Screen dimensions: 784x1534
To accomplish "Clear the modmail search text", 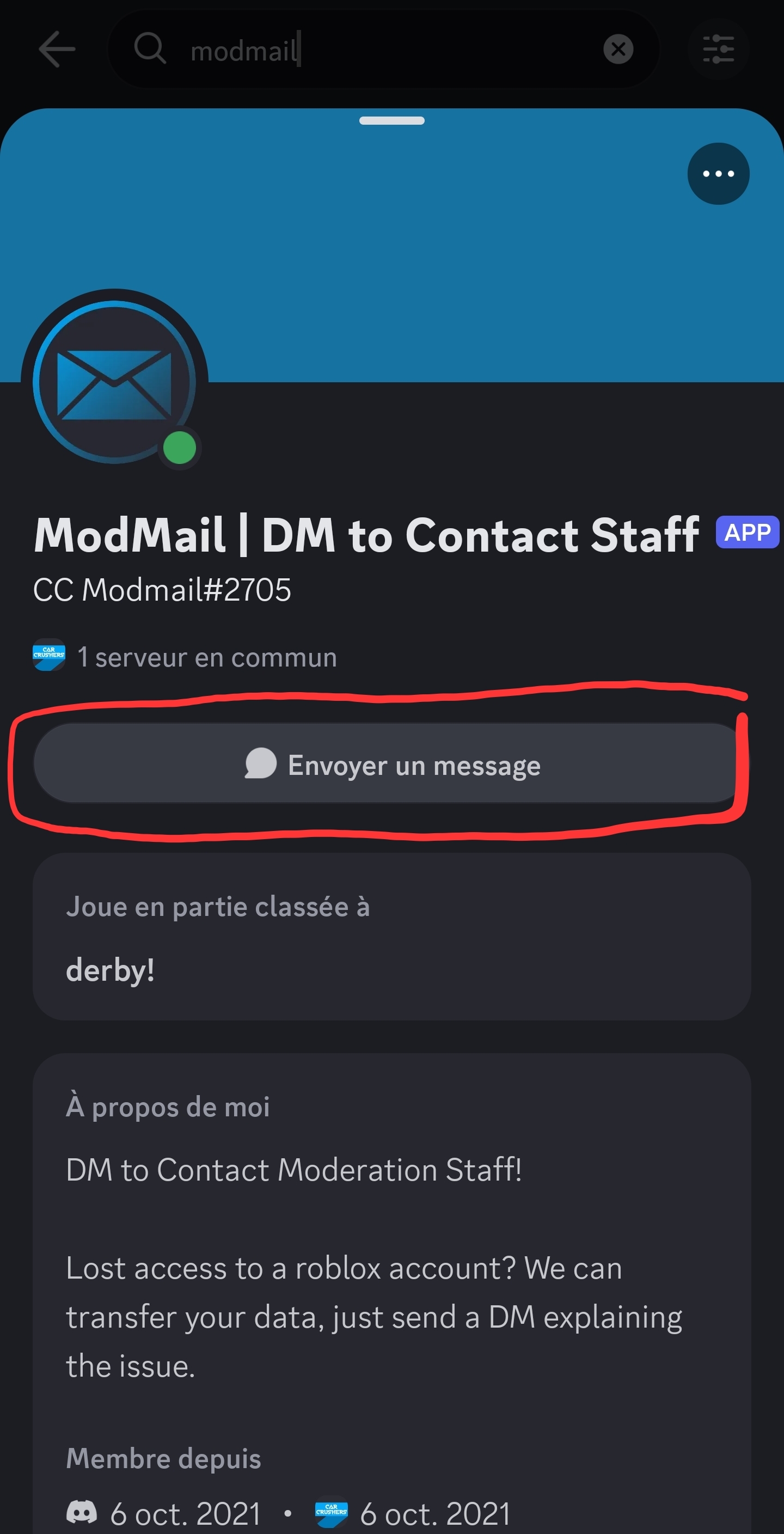I will point(618,50).
